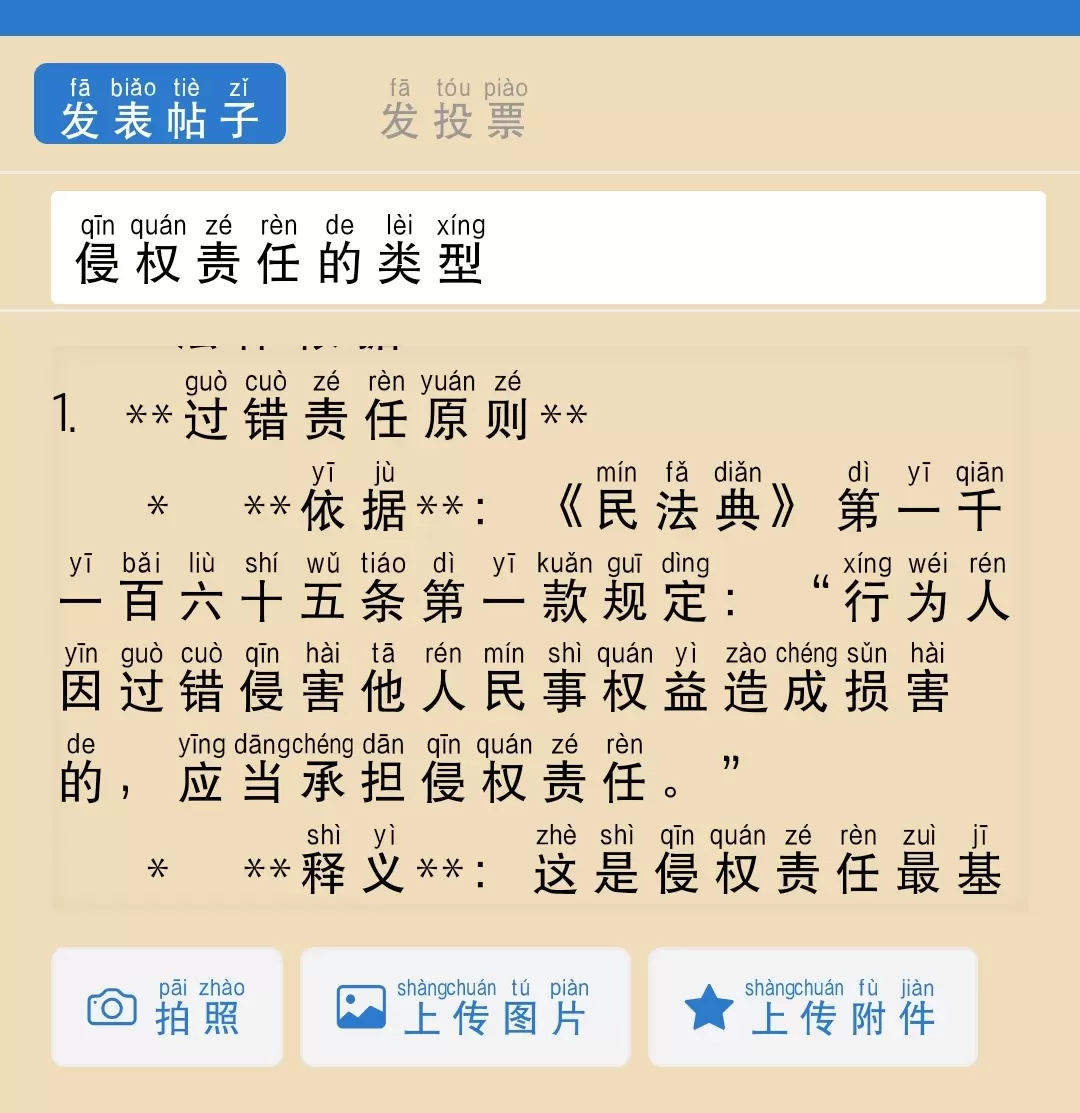Click the camera icon on the 拍照 button
Screen dimensions: 1080x1113
[113, 1007]
